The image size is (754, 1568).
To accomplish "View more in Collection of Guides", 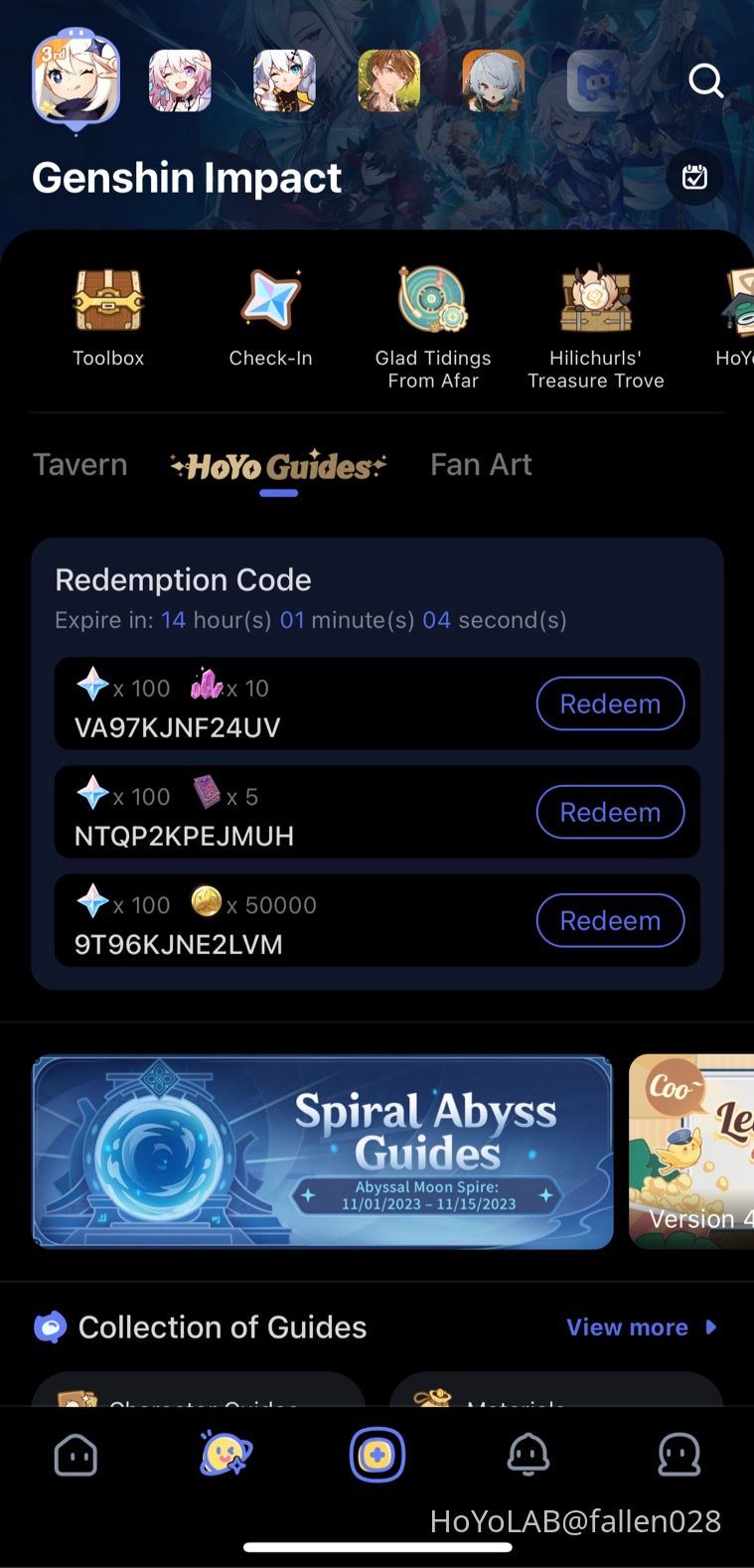I will click(x=640, y=1327).
